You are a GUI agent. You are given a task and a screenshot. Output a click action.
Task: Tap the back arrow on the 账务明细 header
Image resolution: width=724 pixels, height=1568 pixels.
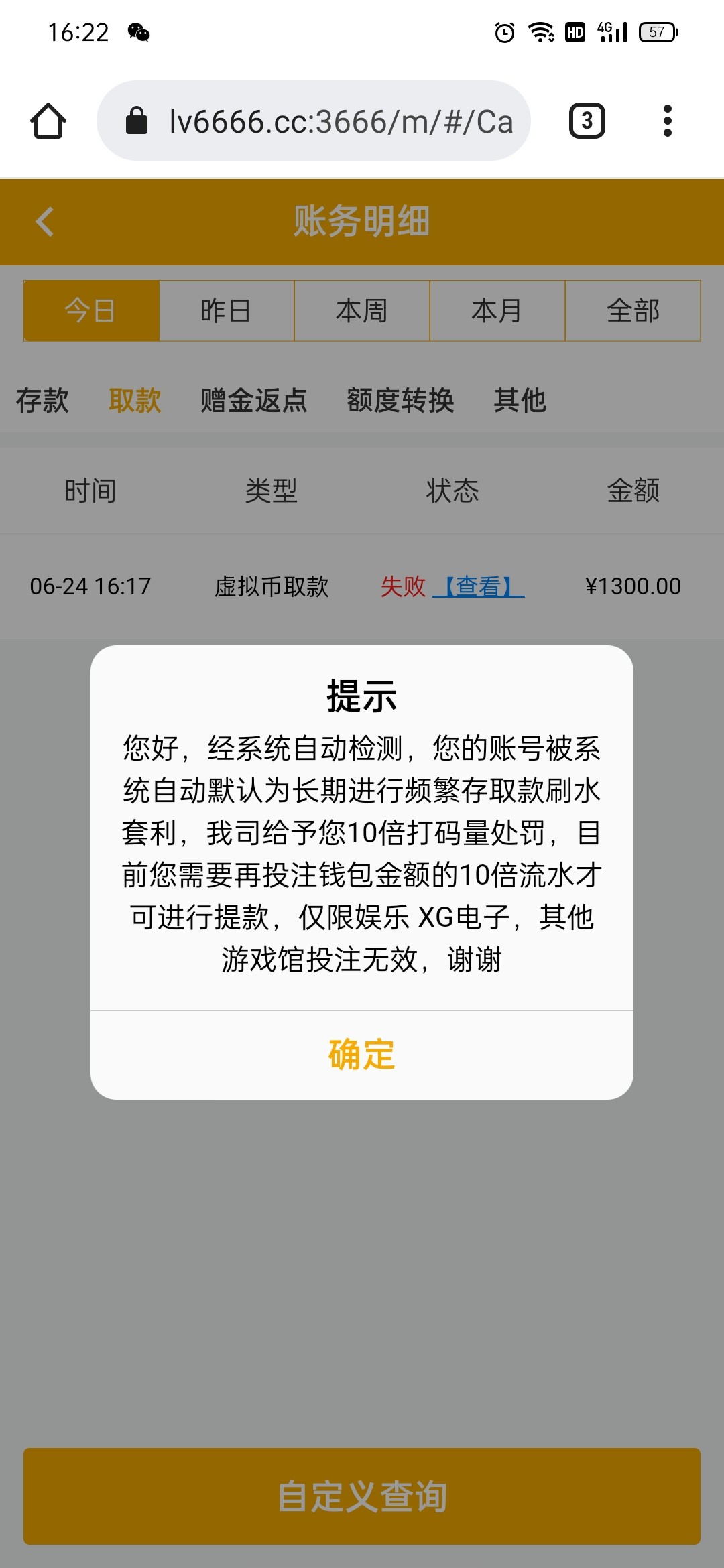[x=44, y=222]
